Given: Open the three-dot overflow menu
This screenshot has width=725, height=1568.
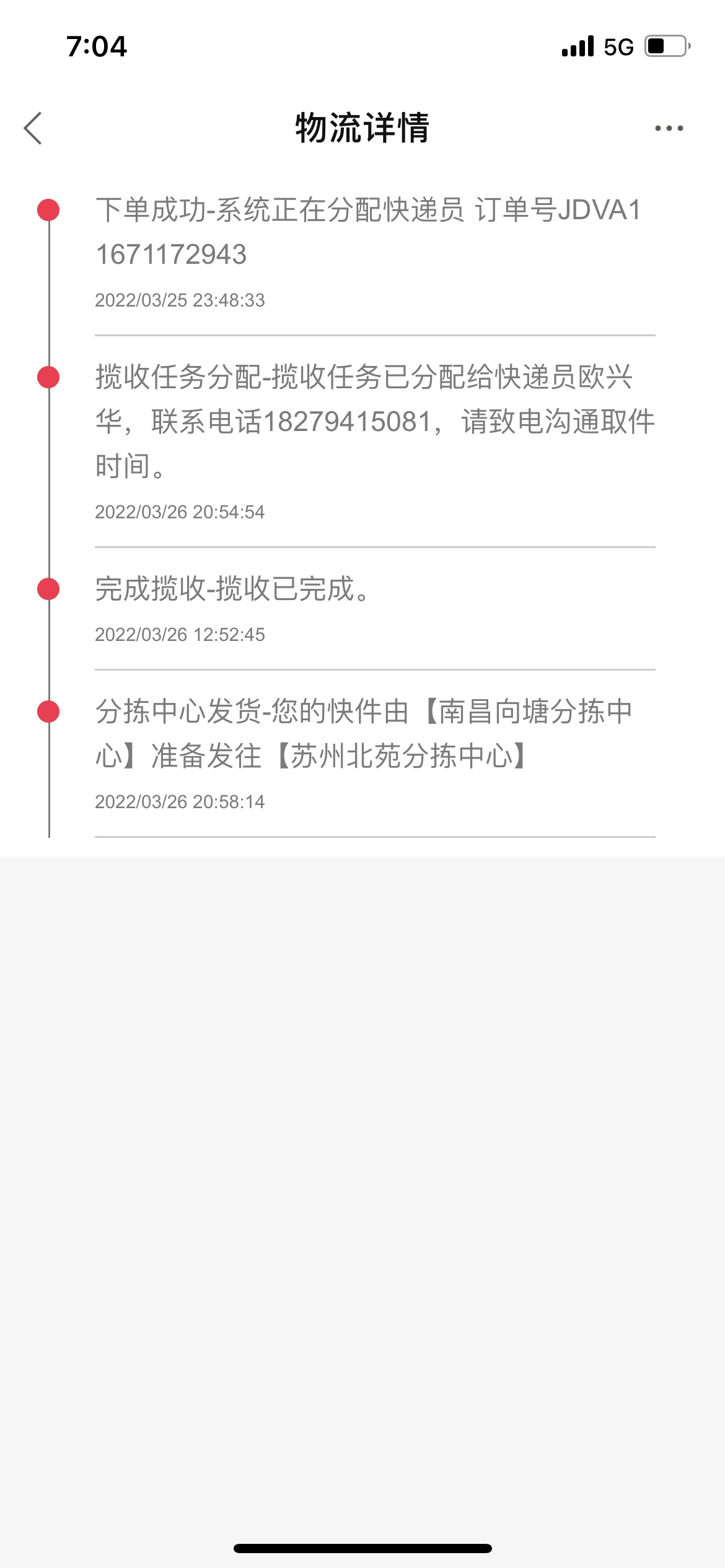Looking at the screenshot, I should [x=669, y=128].
